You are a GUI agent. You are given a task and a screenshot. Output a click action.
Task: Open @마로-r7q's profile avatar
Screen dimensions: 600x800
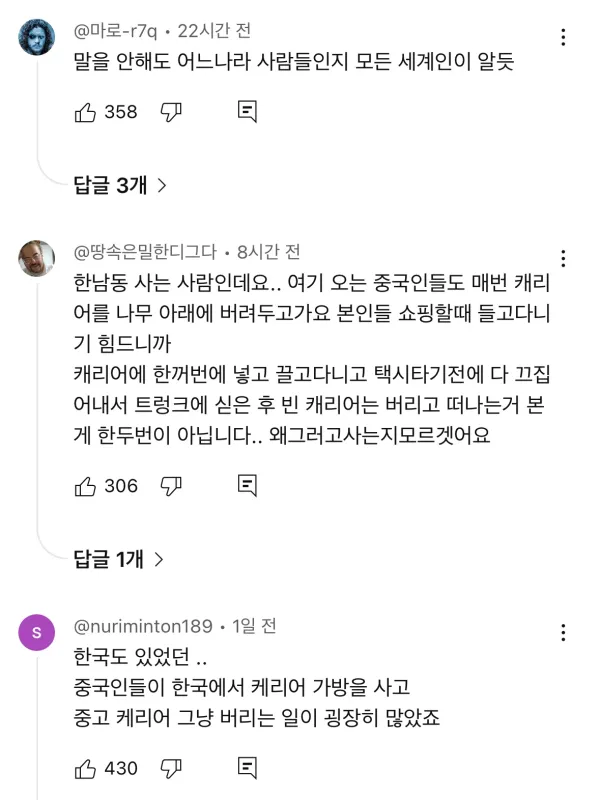tap(37, 39)
